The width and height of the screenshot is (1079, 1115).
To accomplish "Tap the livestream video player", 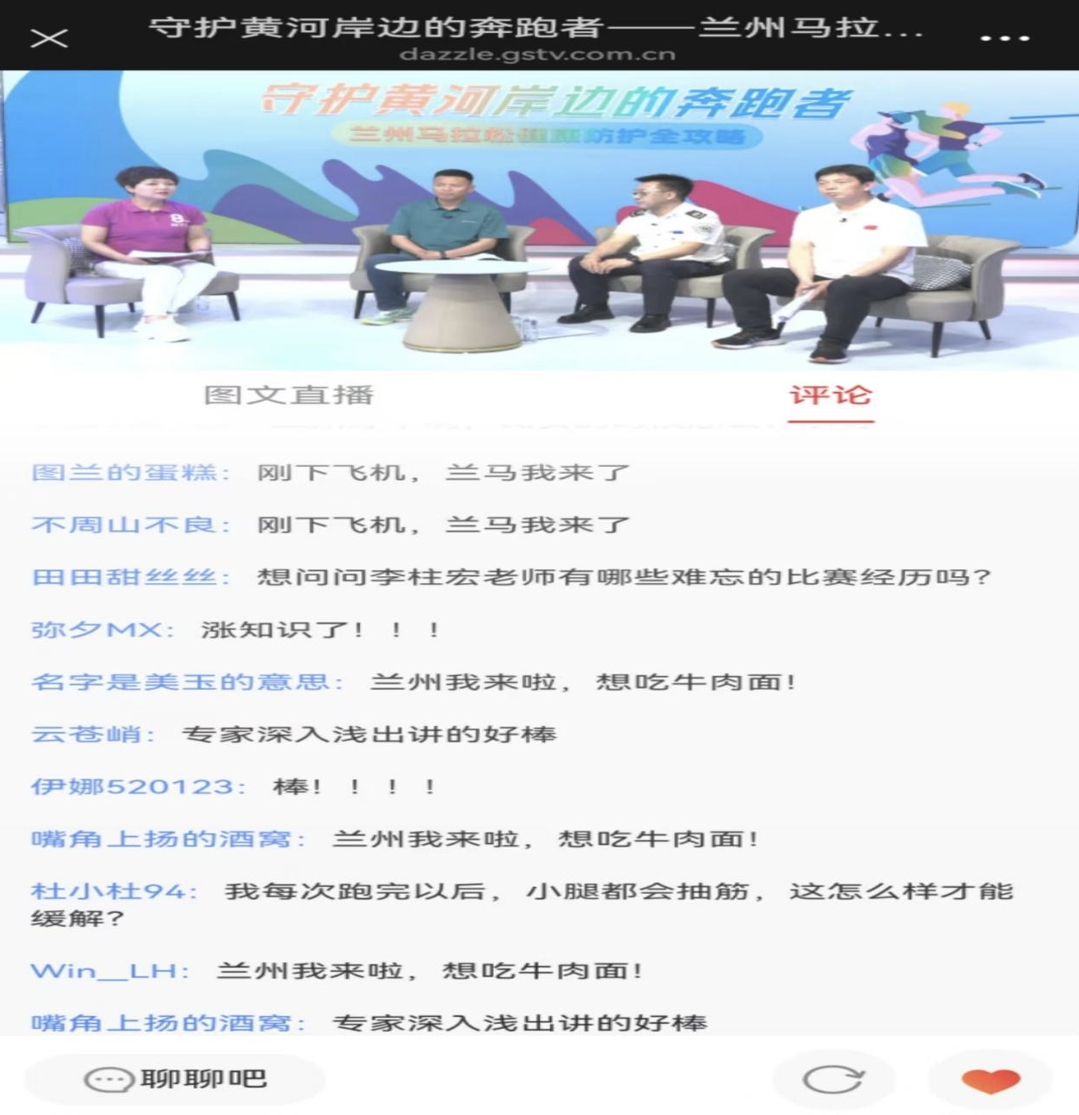I will click(539, 220).
